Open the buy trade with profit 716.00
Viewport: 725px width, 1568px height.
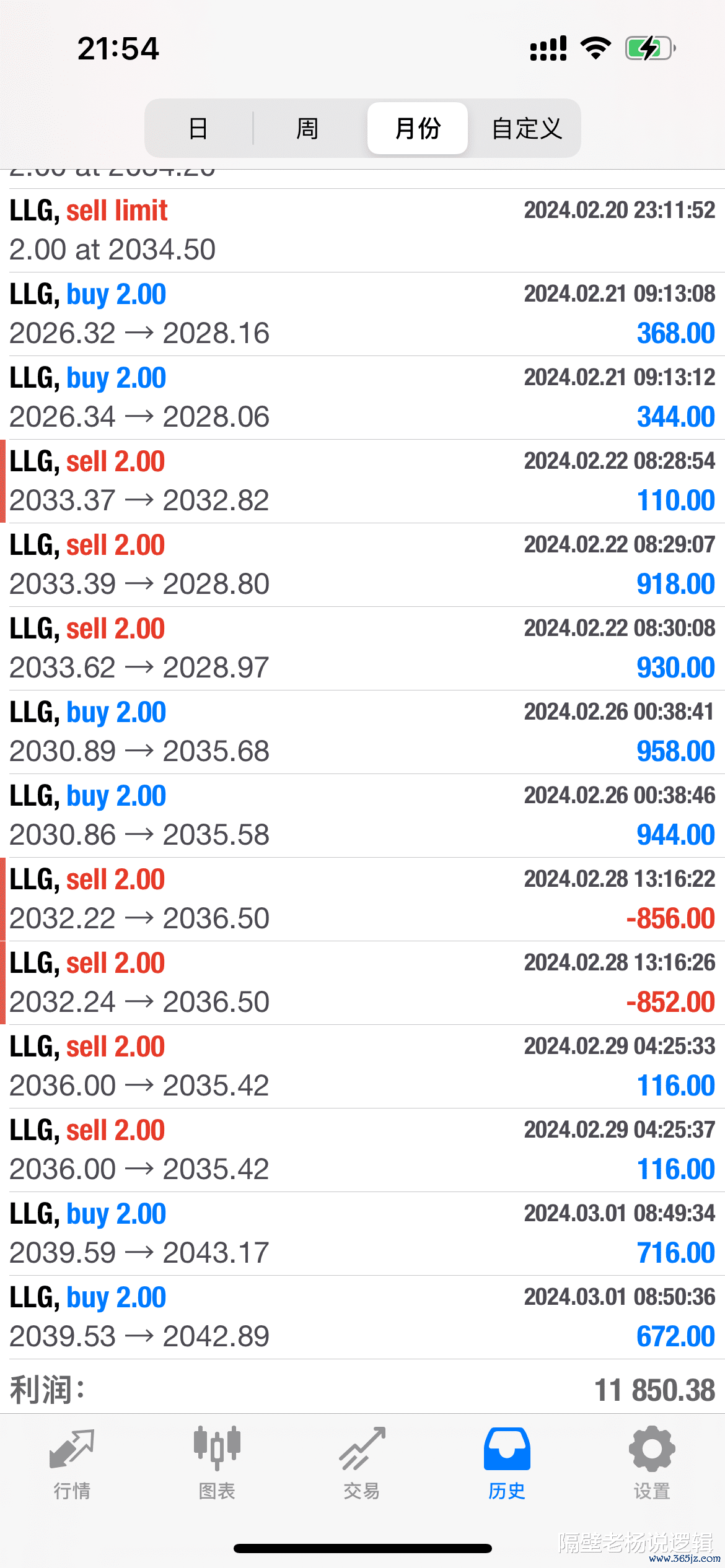[x=362, y=1233]
